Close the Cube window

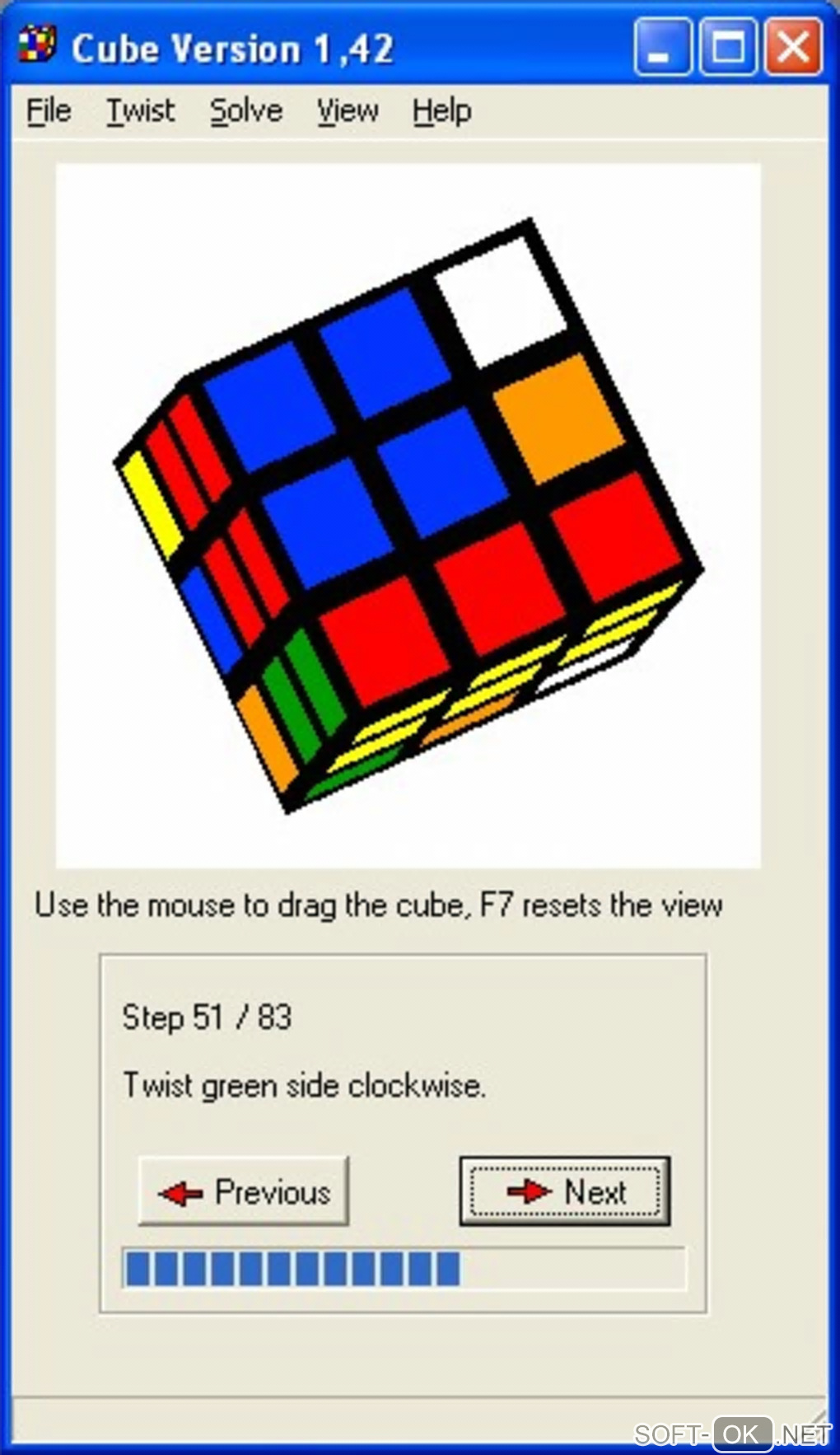[x=793, y=48]
